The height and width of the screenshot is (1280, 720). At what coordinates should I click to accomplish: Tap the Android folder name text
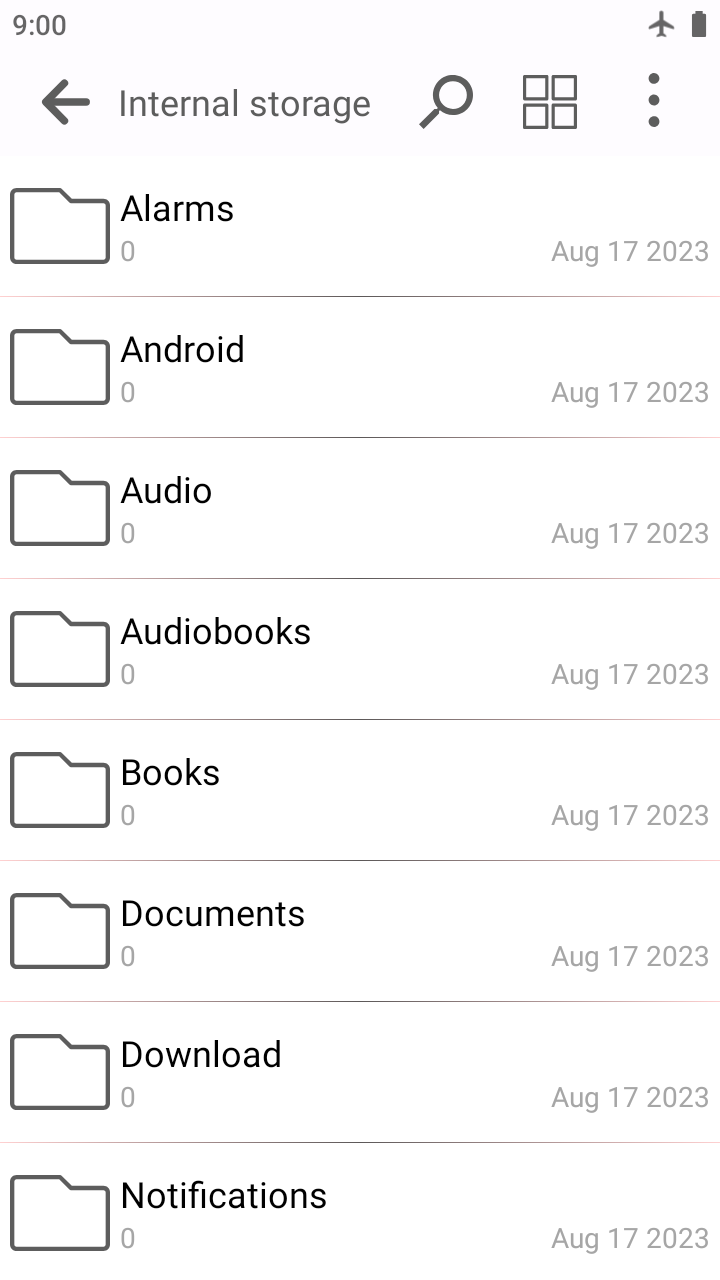click(x=183, y=350)
